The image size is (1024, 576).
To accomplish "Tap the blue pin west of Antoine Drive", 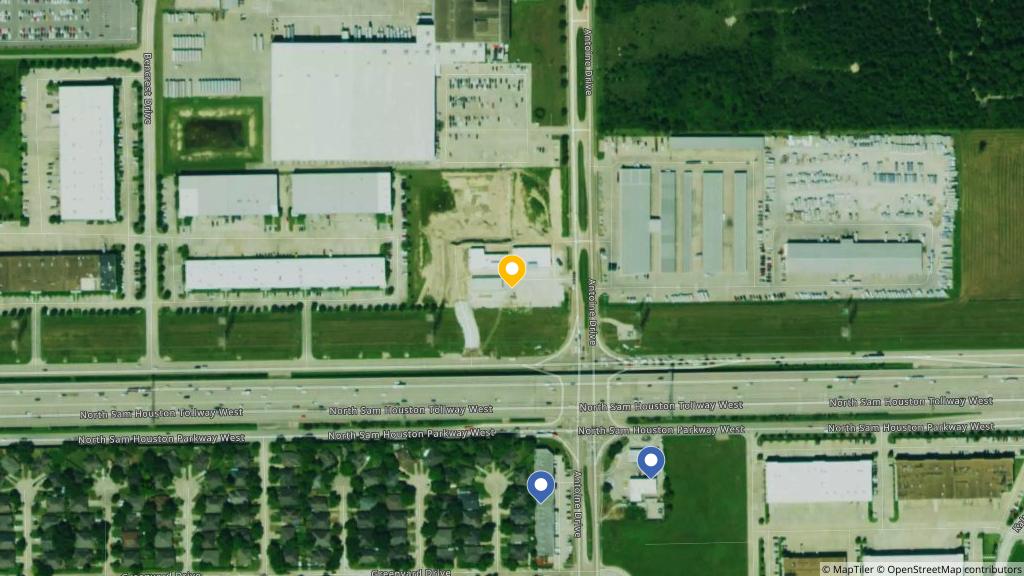I will pyautogui.click(x=541, y=486).
